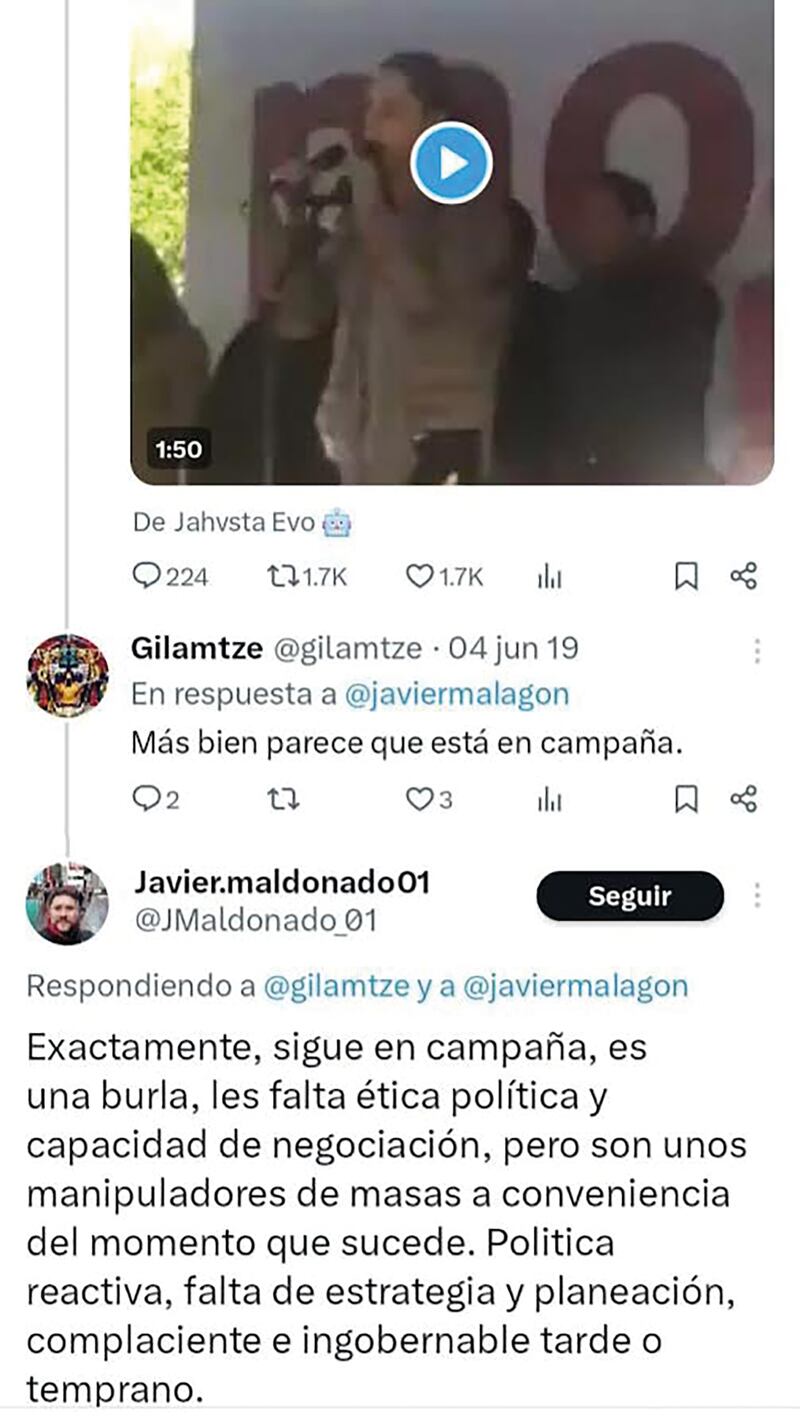Follow Javier.maldonado01 with the Seguir button
The image size is (800, 1423).
point(629,896)
